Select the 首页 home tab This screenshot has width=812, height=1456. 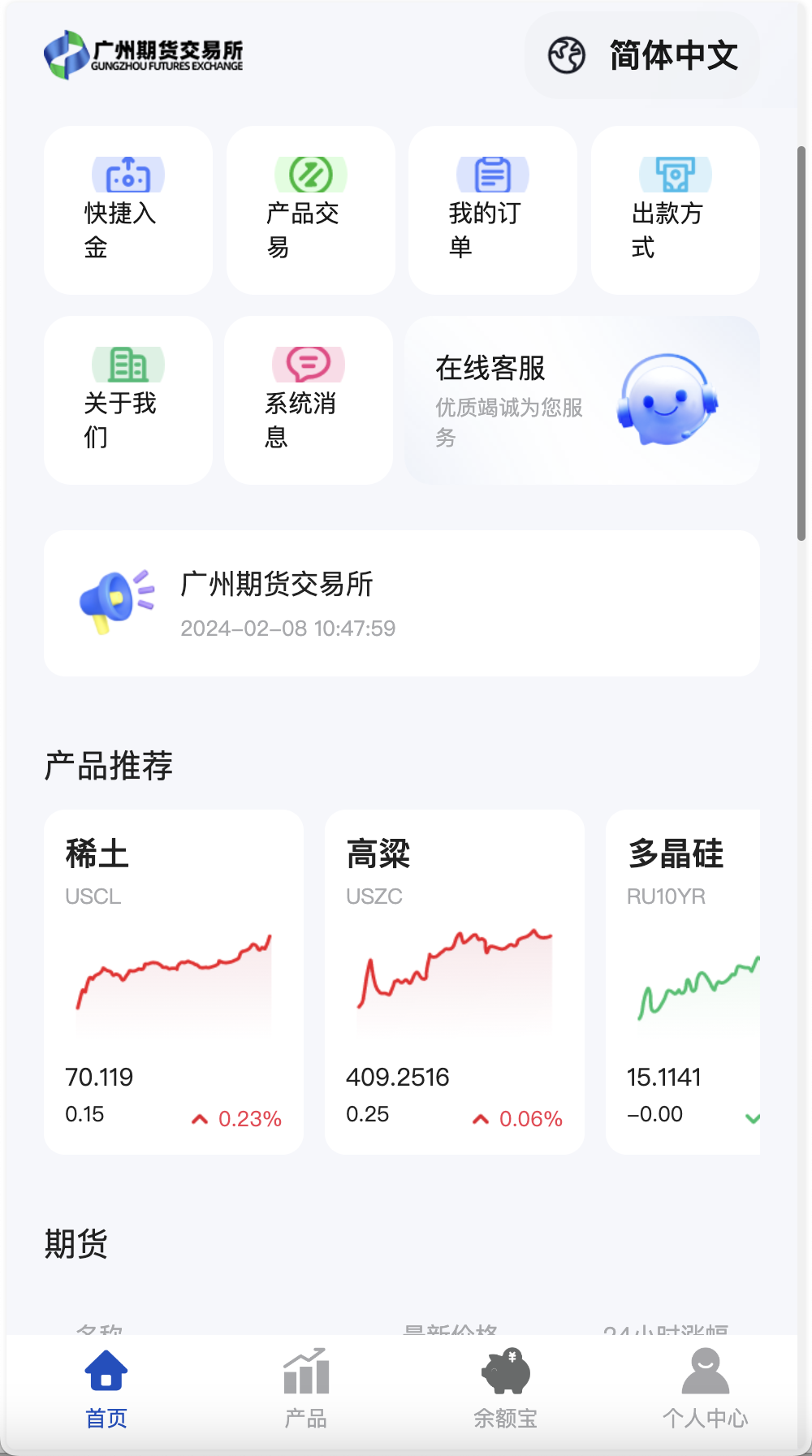(104, 1389)
